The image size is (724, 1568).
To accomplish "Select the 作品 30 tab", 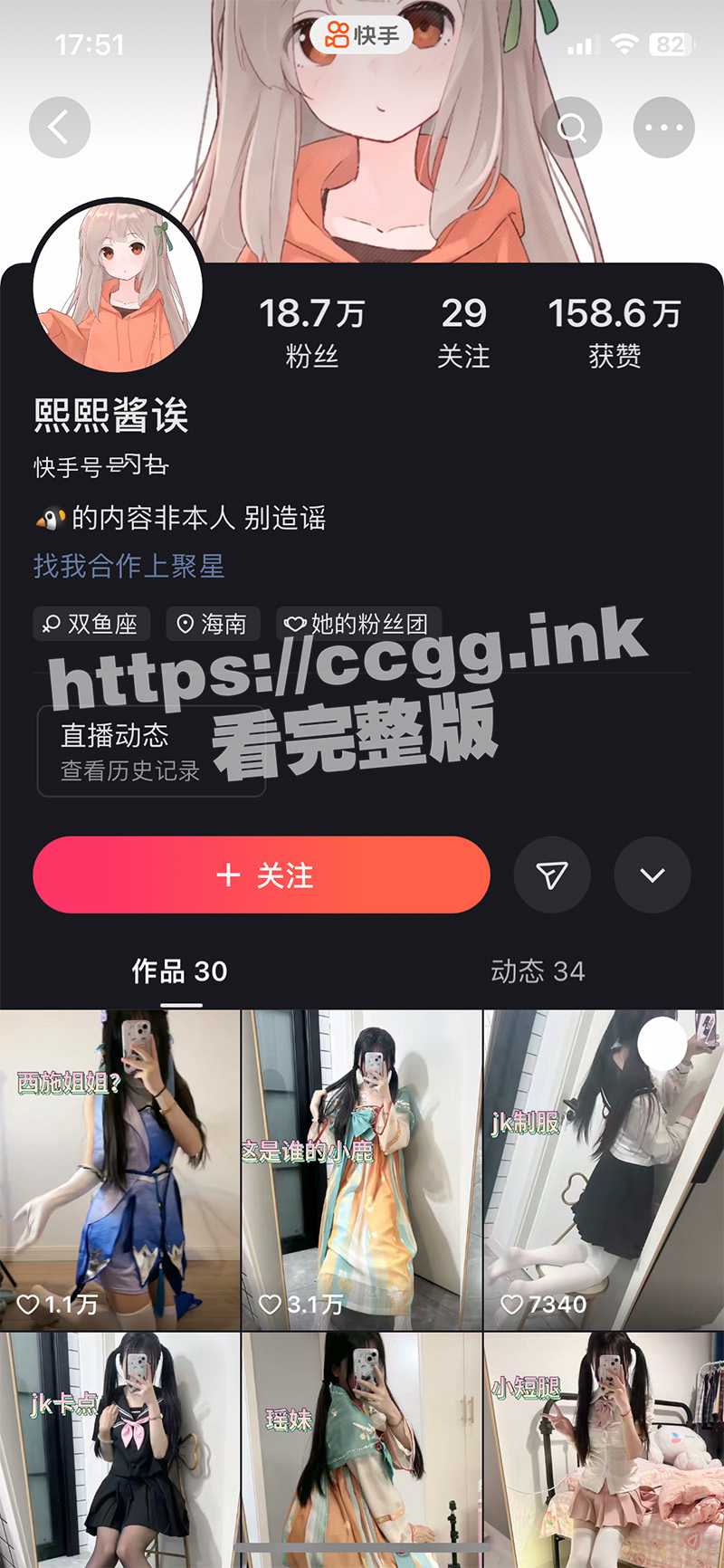I will point(179,971).
